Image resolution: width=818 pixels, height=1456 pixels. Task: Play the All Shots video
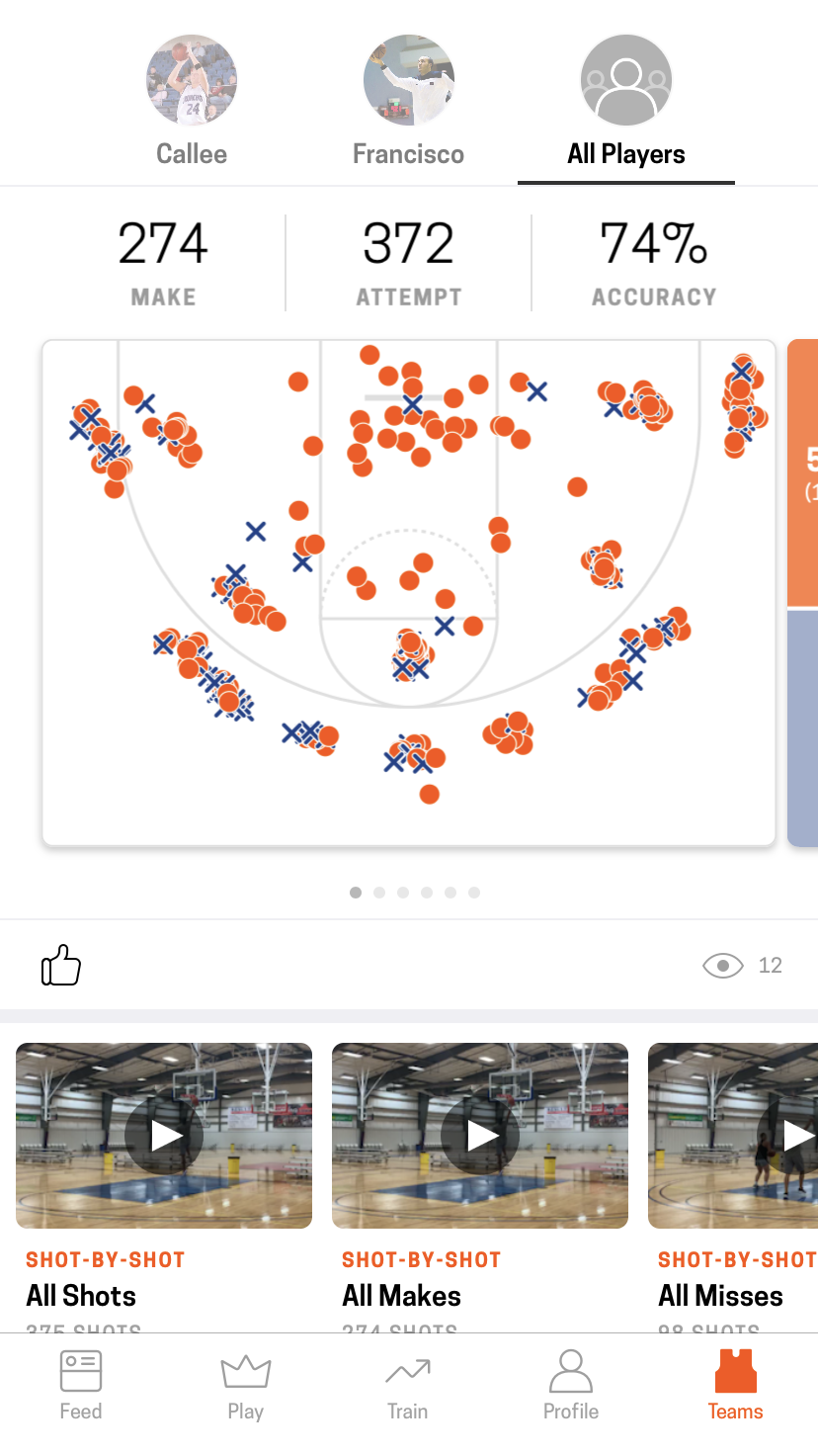(x=164, y=1136)
